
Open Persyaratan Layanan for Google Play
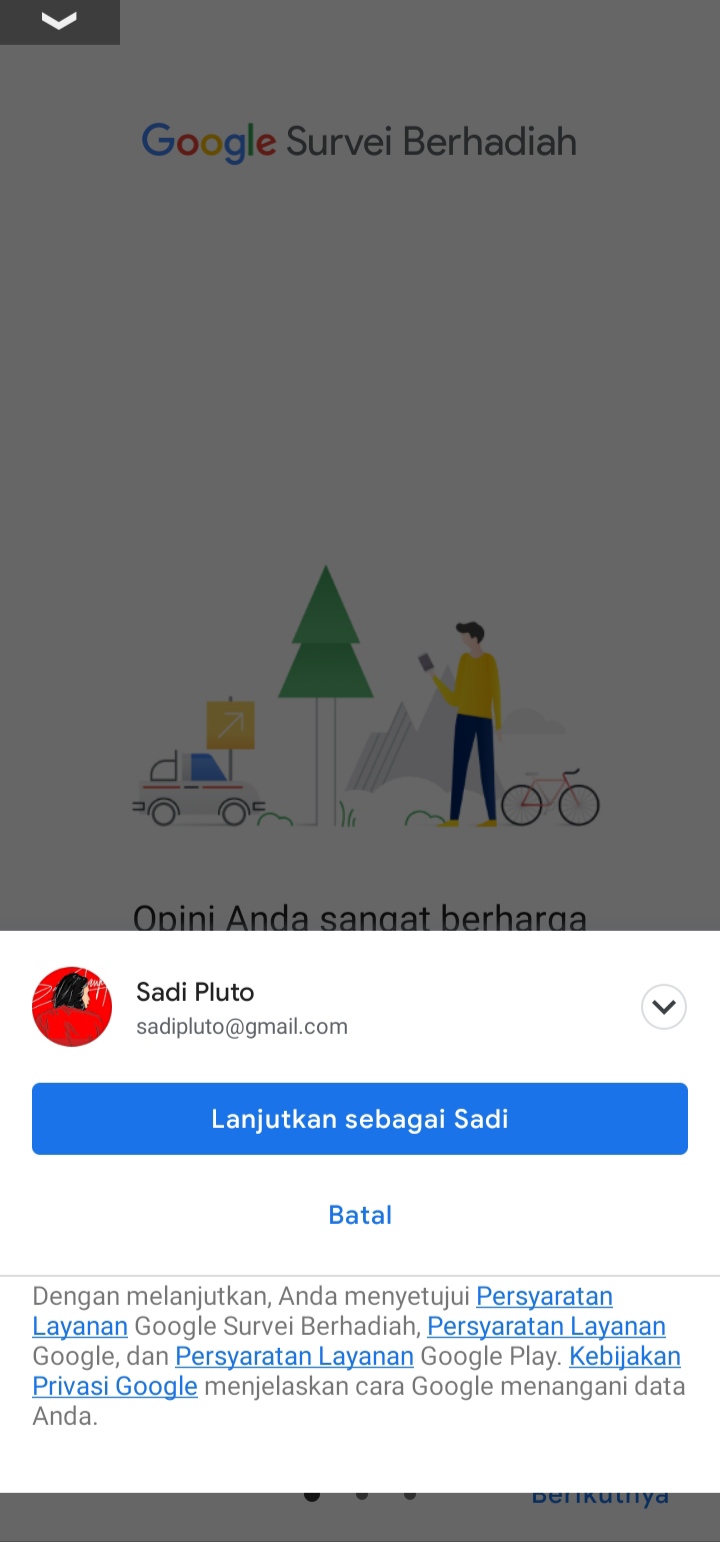click(294, 1357)
